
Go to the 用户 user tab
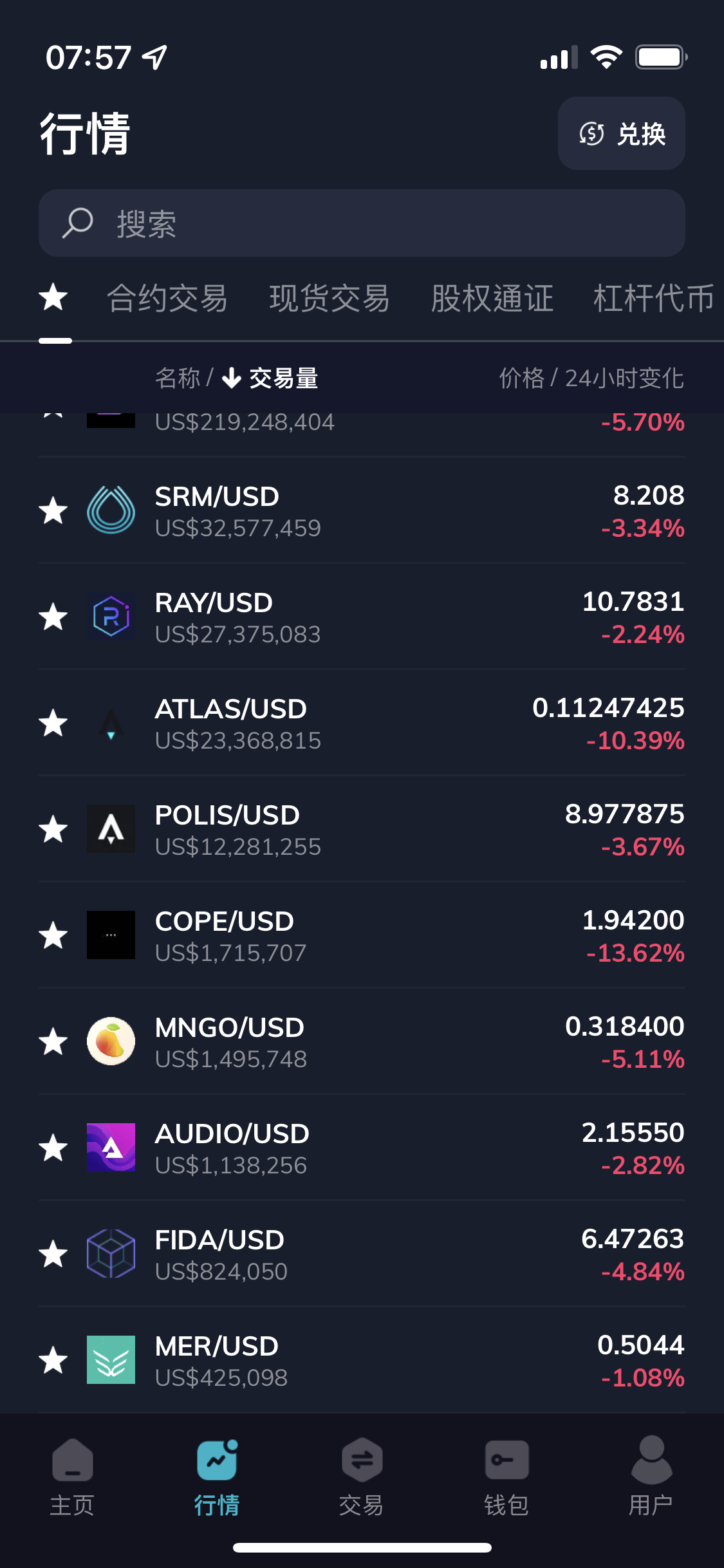(x=651, y=1475)
